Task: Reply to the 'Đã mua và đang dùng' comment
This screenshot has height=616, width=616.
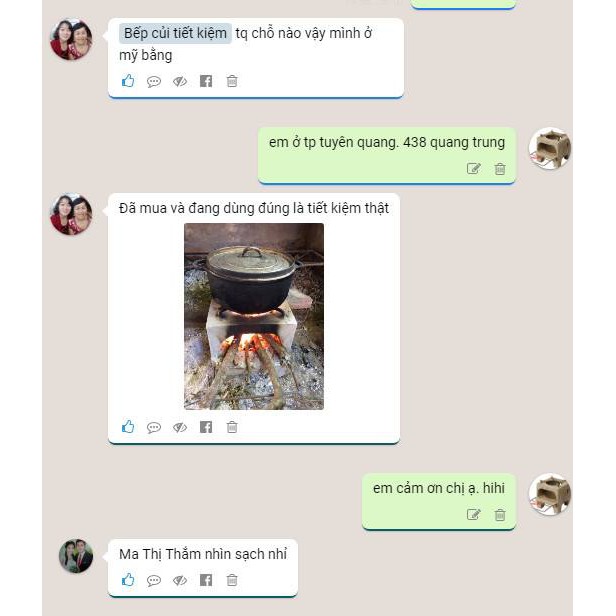Action: point(154,427)
